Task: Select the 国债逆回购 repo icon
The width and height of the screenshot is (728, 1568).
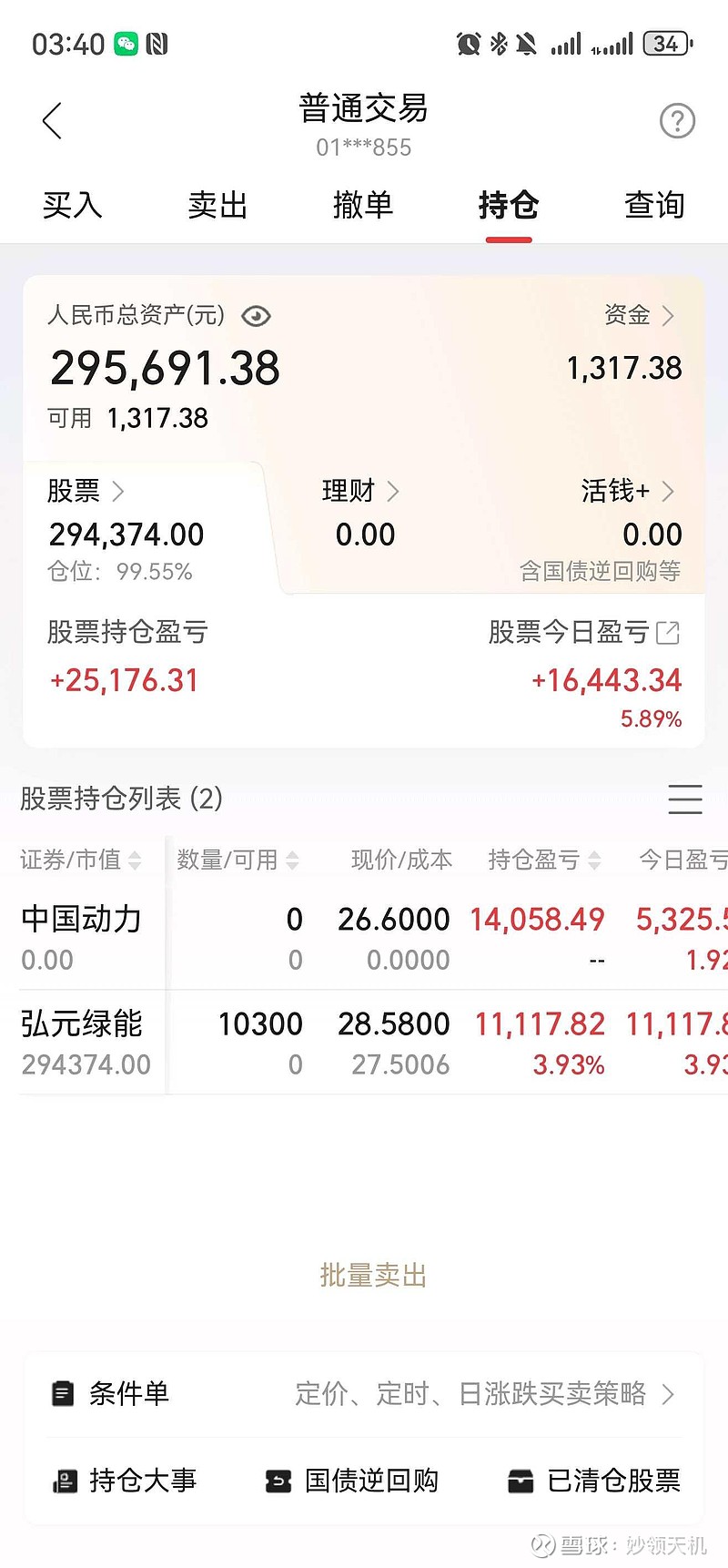Action: (x=278, y=1481)
